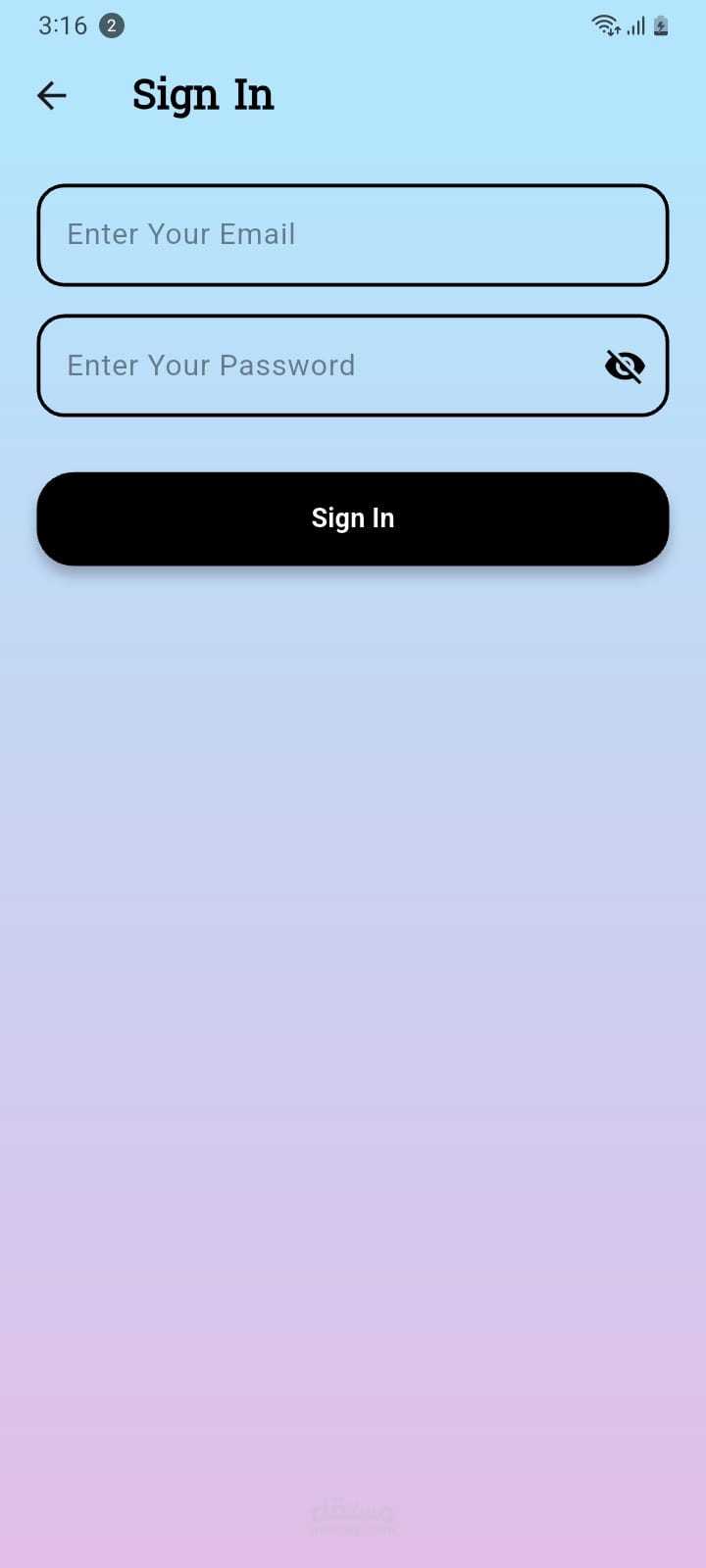Toggle password visibility with the eye icon
This screenshot has width=706, height=1568.
click(625, 366)
